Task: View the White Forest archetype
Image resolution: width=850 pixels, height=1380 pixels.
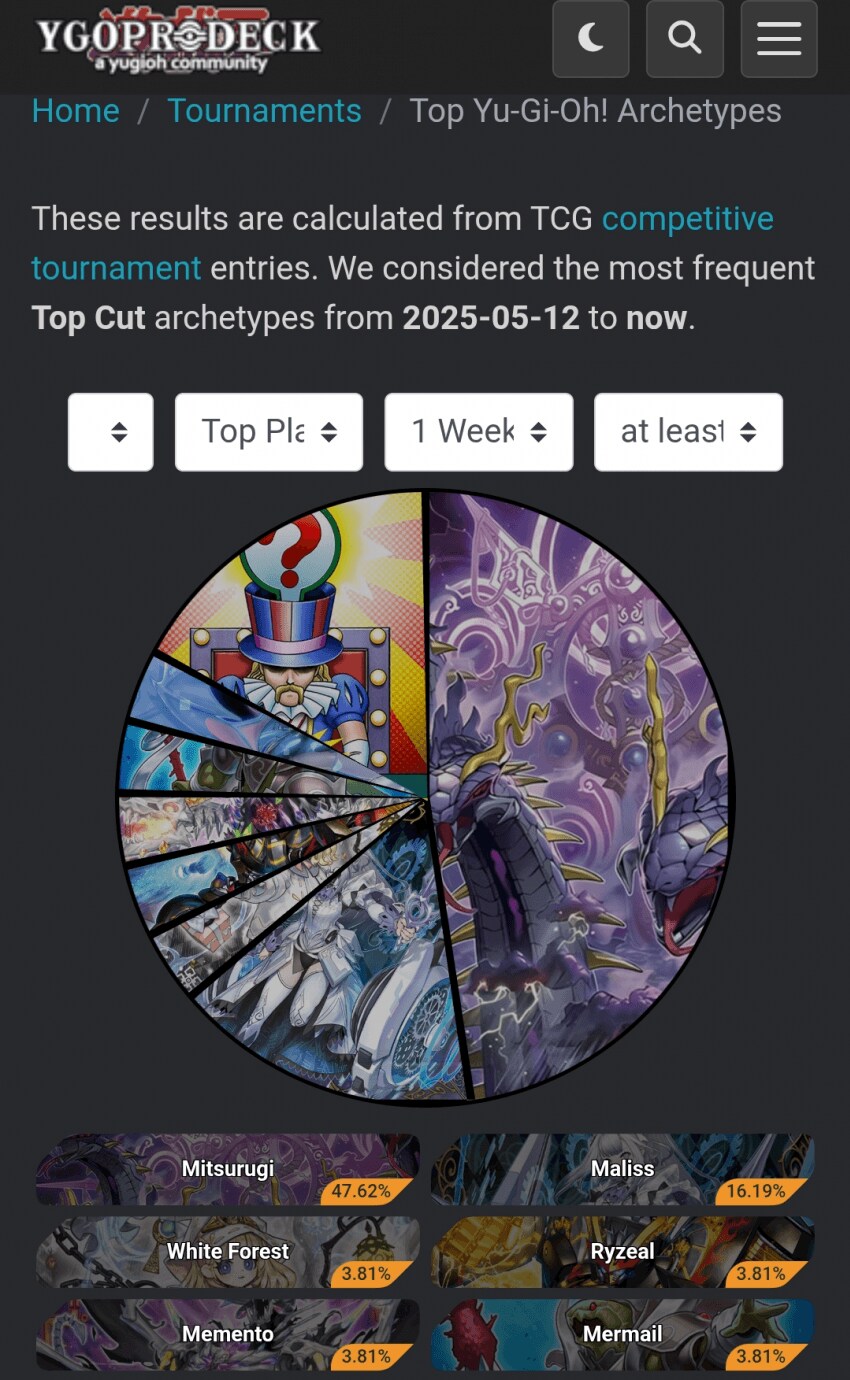Action: [228, 1252]
